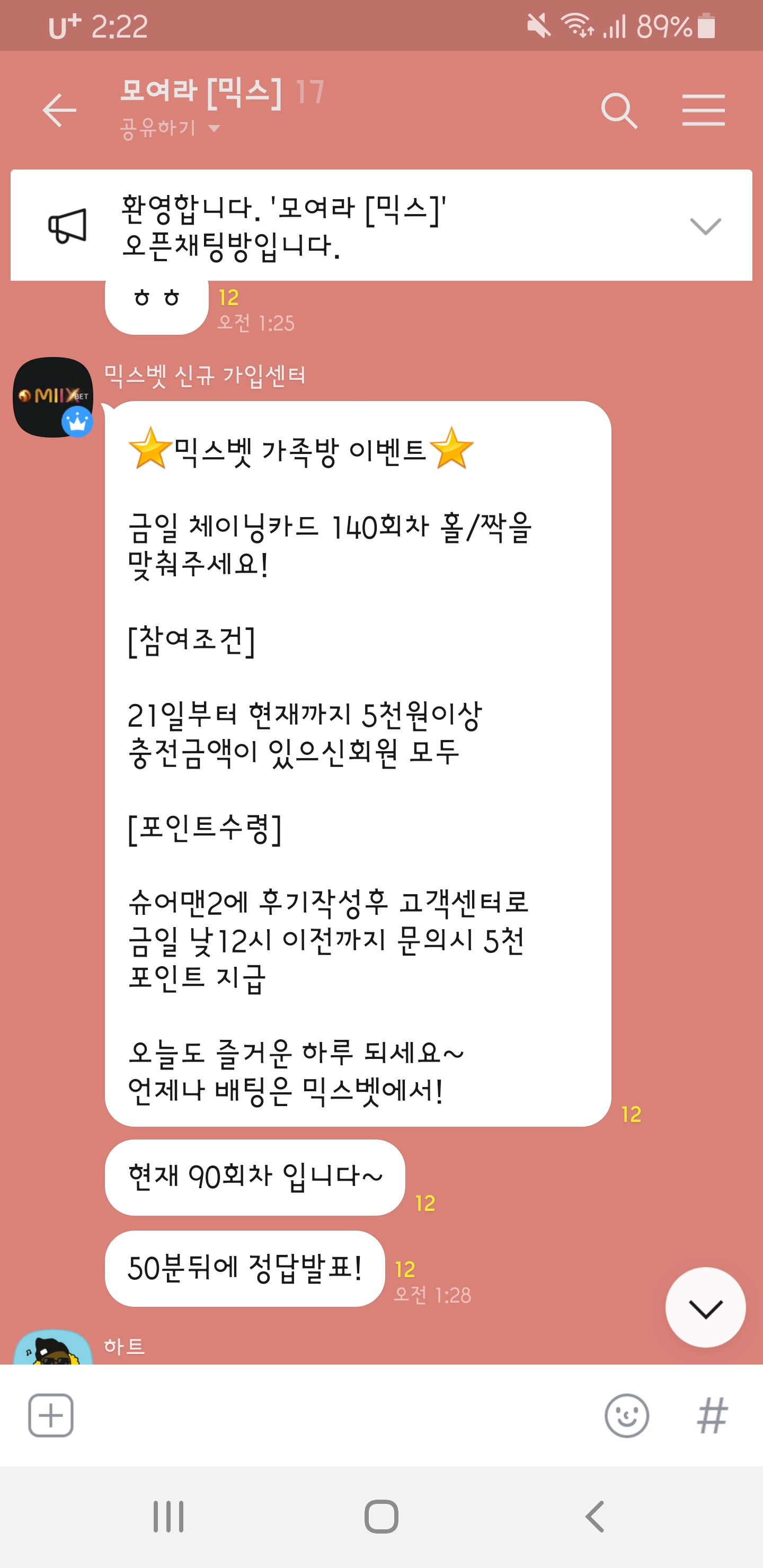The height and width of the screenshot is (1568, 763).
Task: Go back from the chat room
Action: tap(59, 110)
